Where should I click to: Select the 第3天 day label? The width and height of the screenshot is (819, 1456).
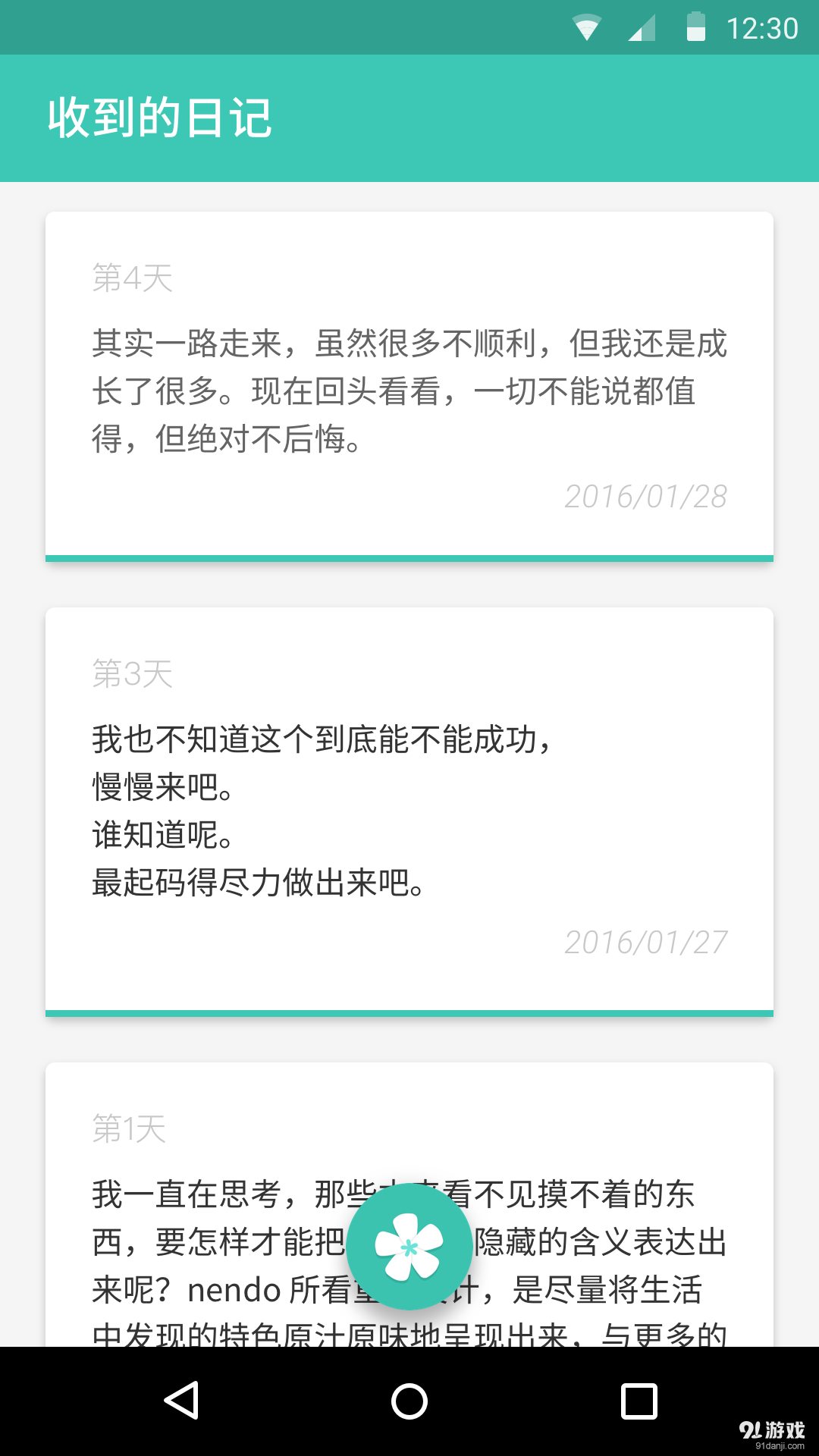tap(132, 673)
